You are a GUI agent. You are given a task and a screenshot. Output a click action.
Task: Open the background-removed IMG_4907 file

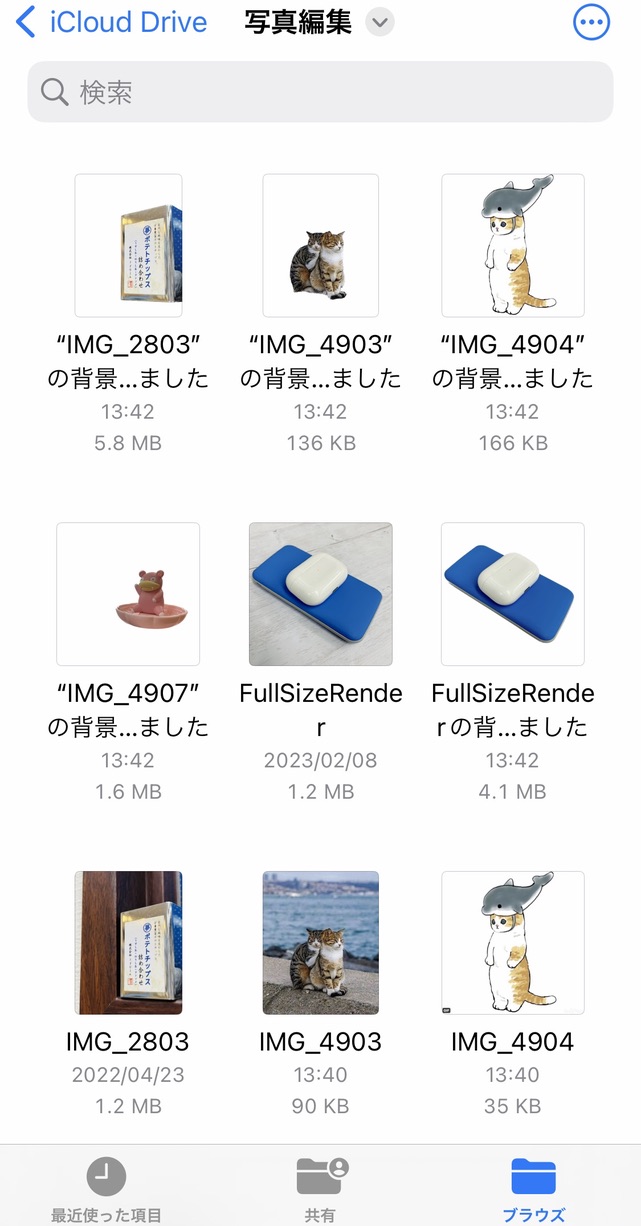128,594
